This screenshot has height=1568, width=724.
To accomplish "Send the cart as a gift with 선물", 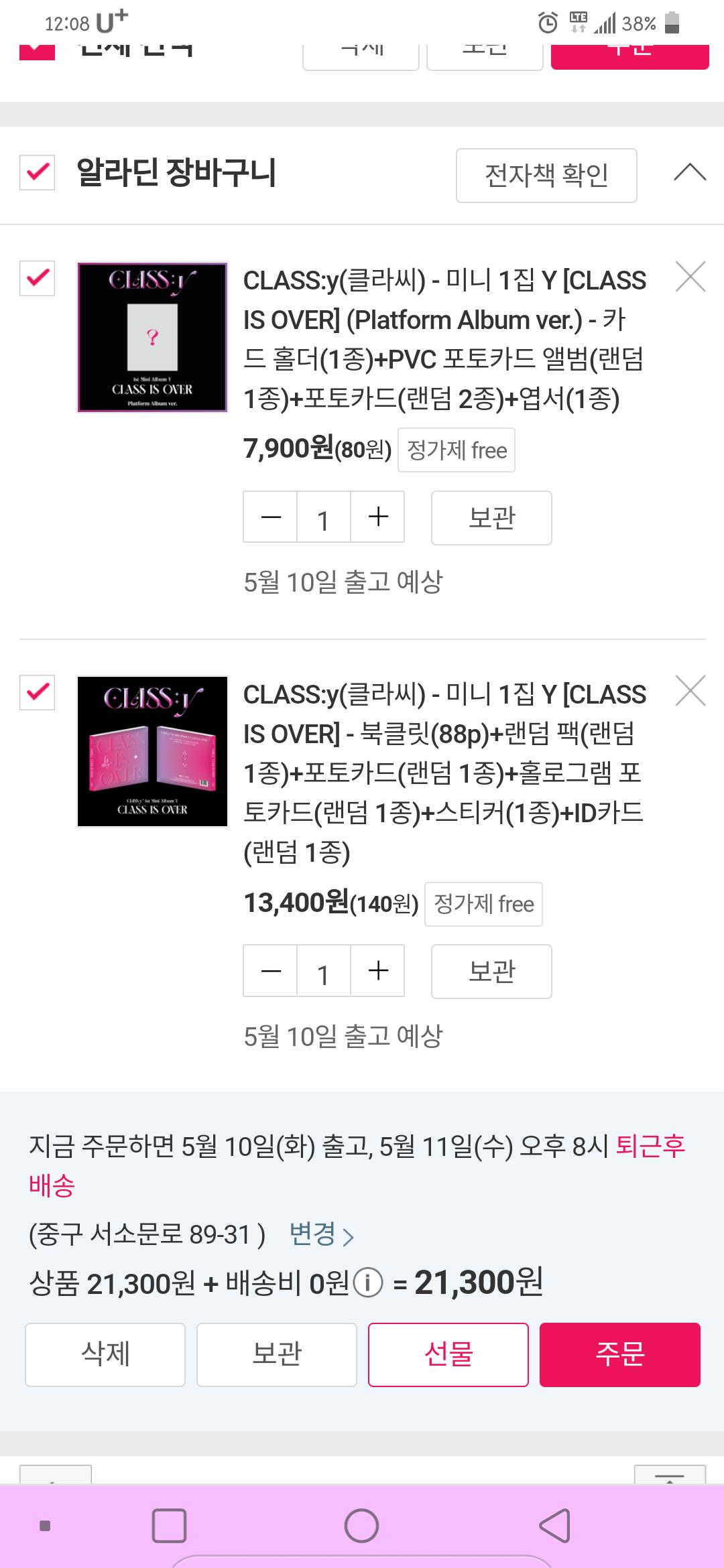I will (448, 1354).
